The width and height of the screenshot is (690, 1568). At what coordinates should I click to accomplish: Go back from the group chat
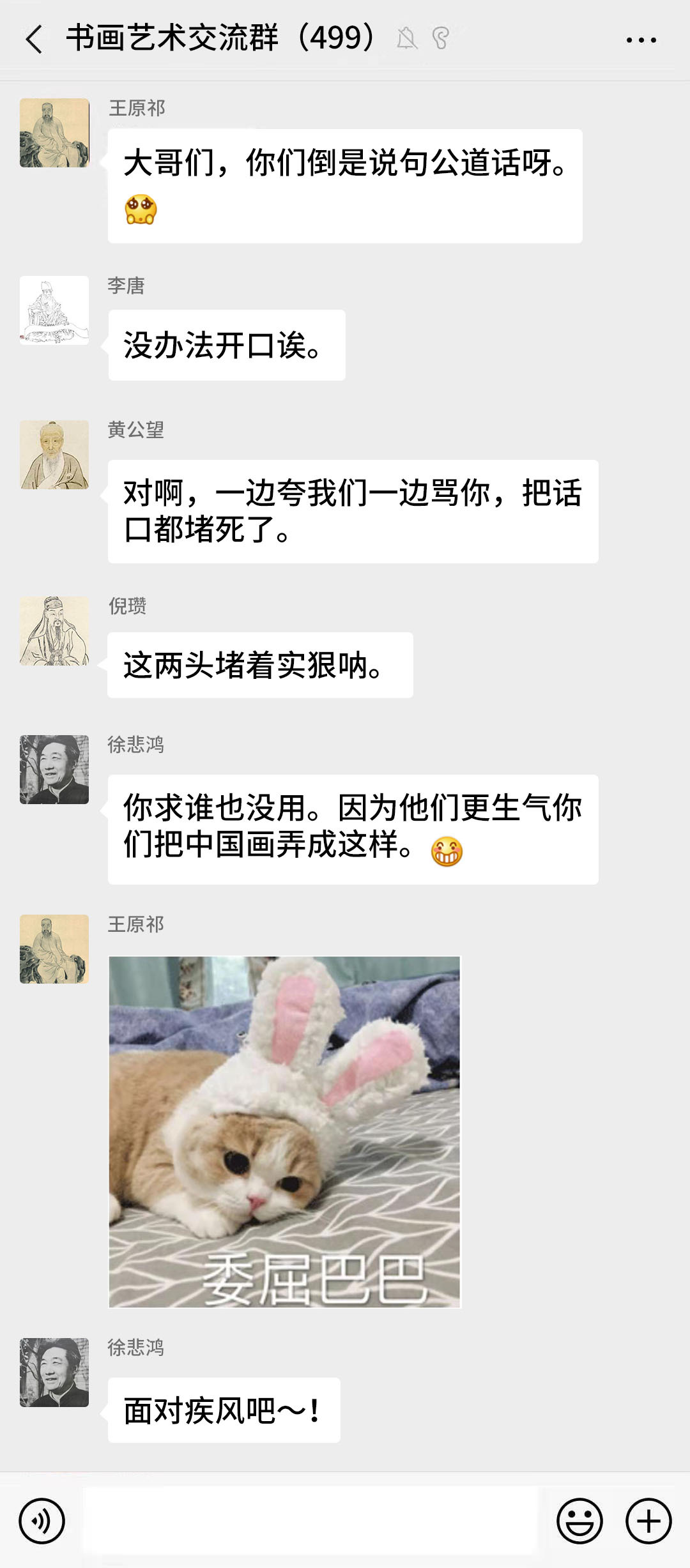(x=34, y=40)
